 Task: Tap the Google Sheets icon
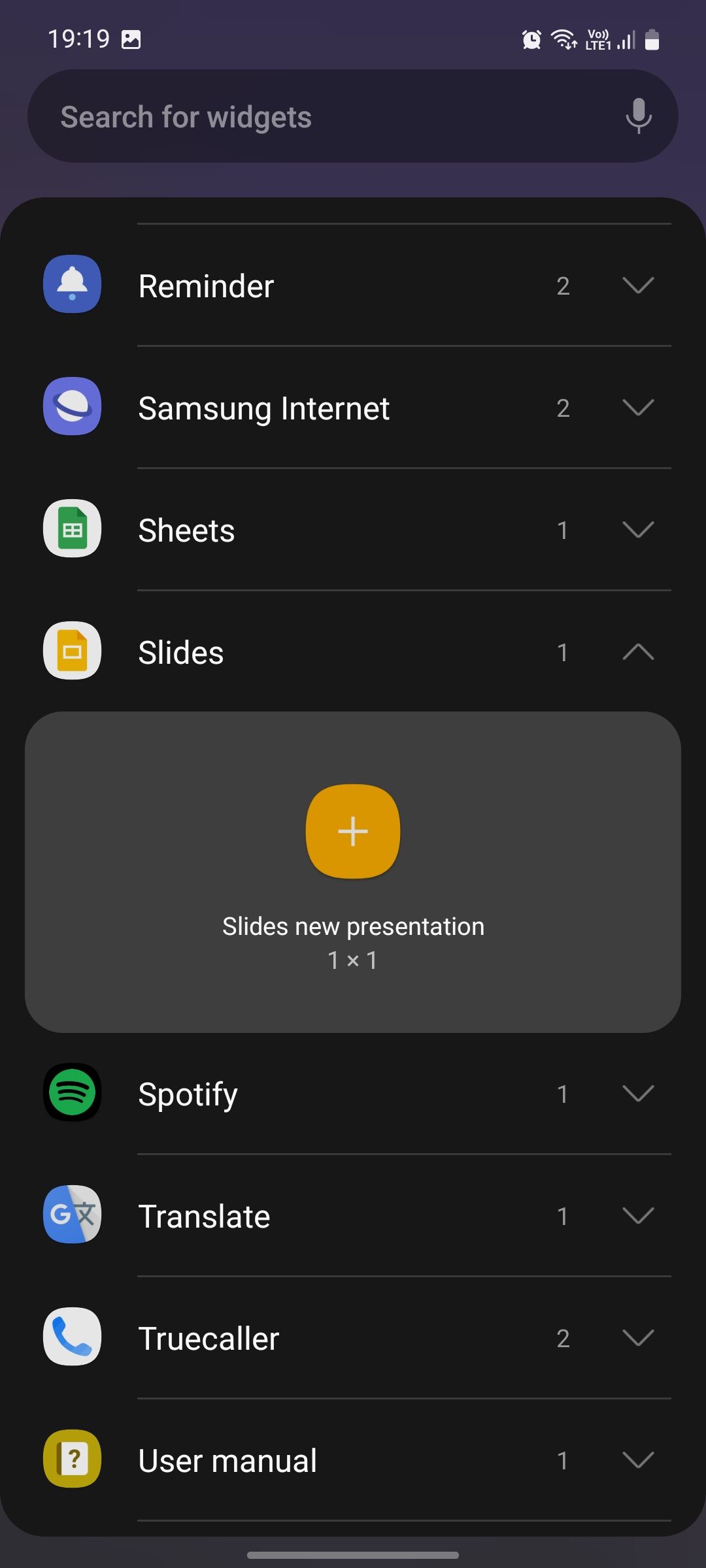pyautogui.click(x=71, y=529)
